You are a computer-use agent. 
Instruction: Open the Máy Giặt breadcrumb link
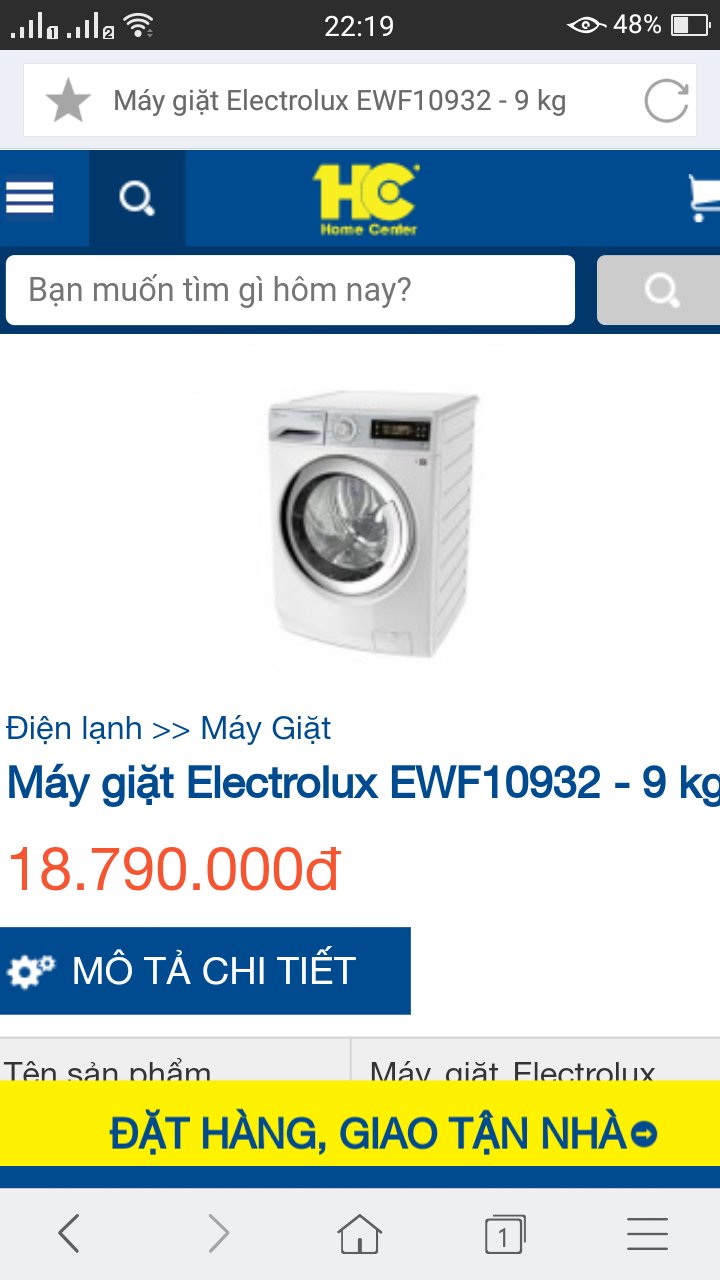[266, 728]
